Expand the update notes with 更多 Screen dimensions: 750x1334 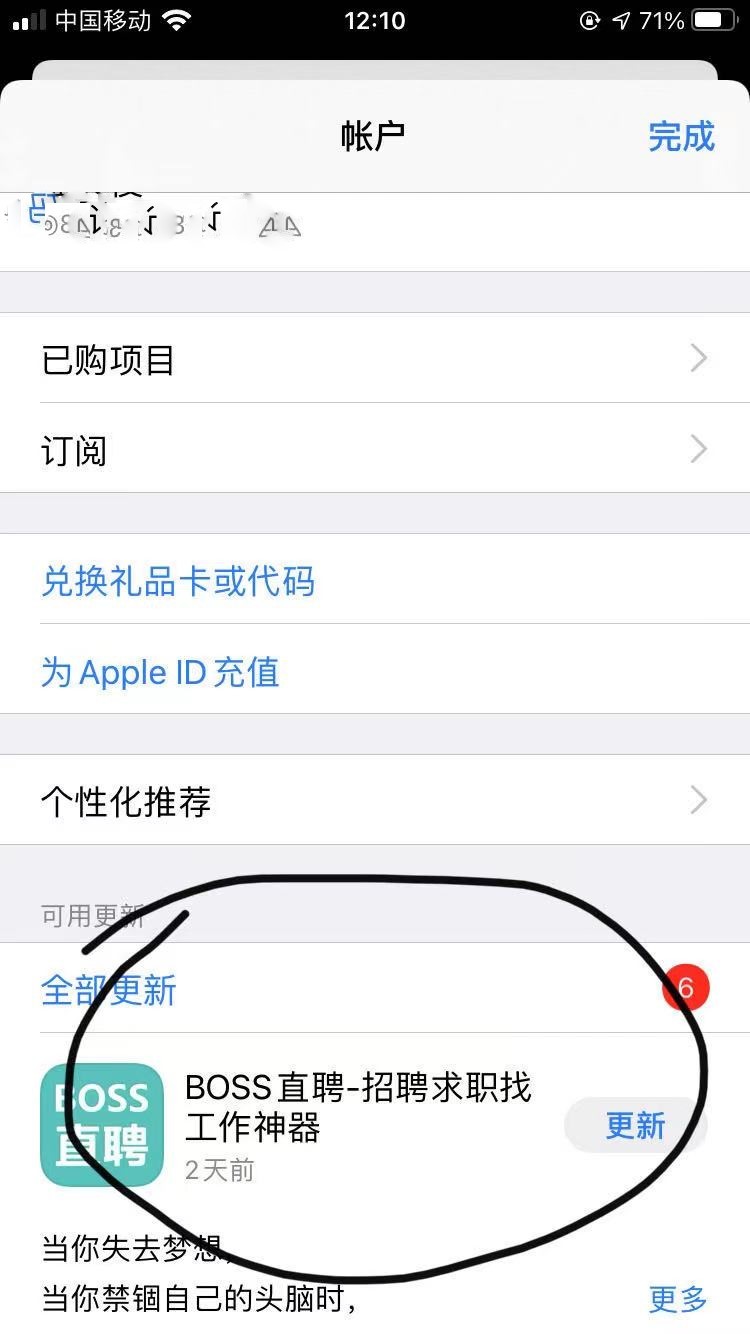[678, 1299]
